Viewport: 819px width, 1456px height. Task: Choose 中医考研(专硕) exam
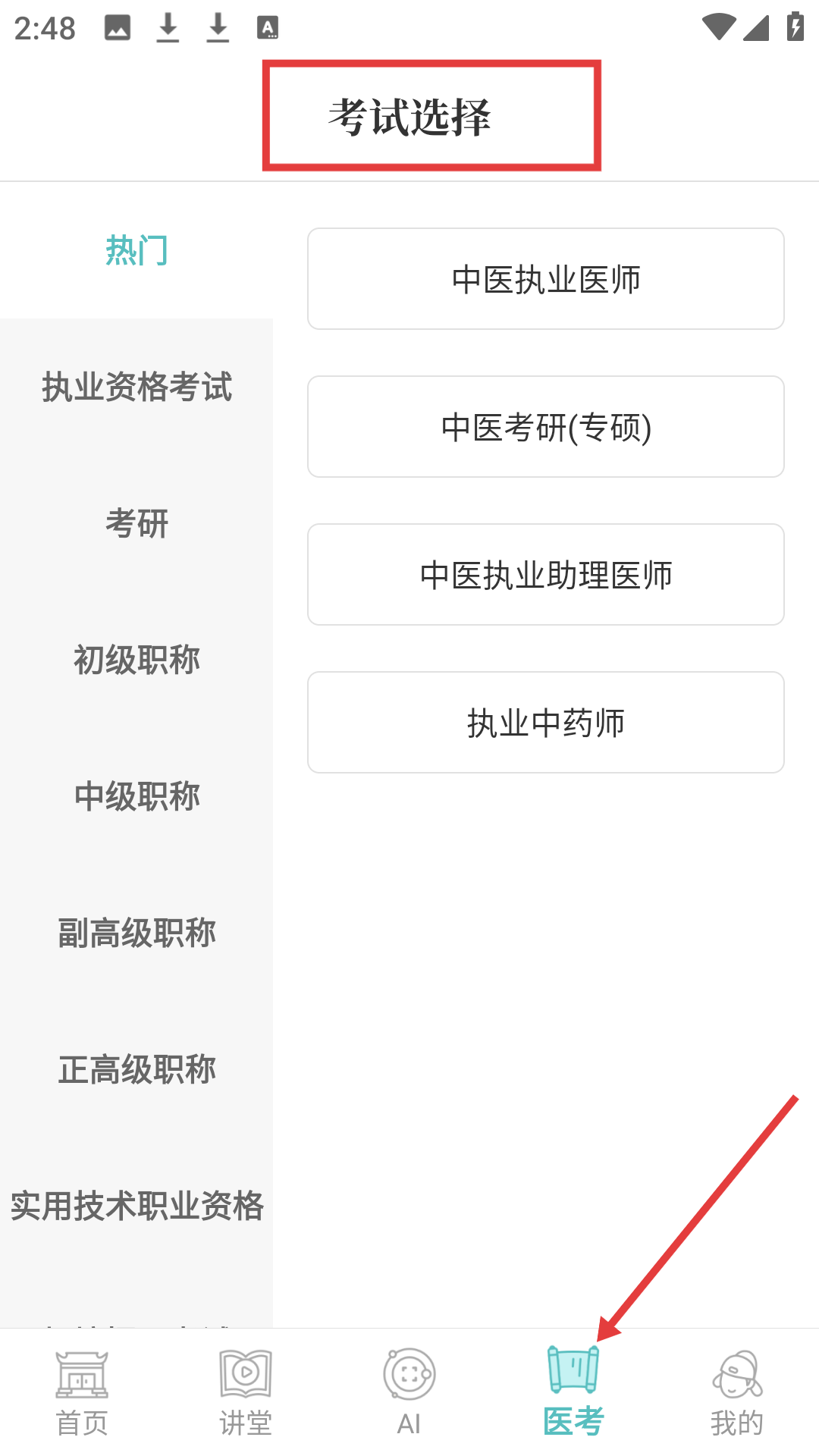click(545, 427)
